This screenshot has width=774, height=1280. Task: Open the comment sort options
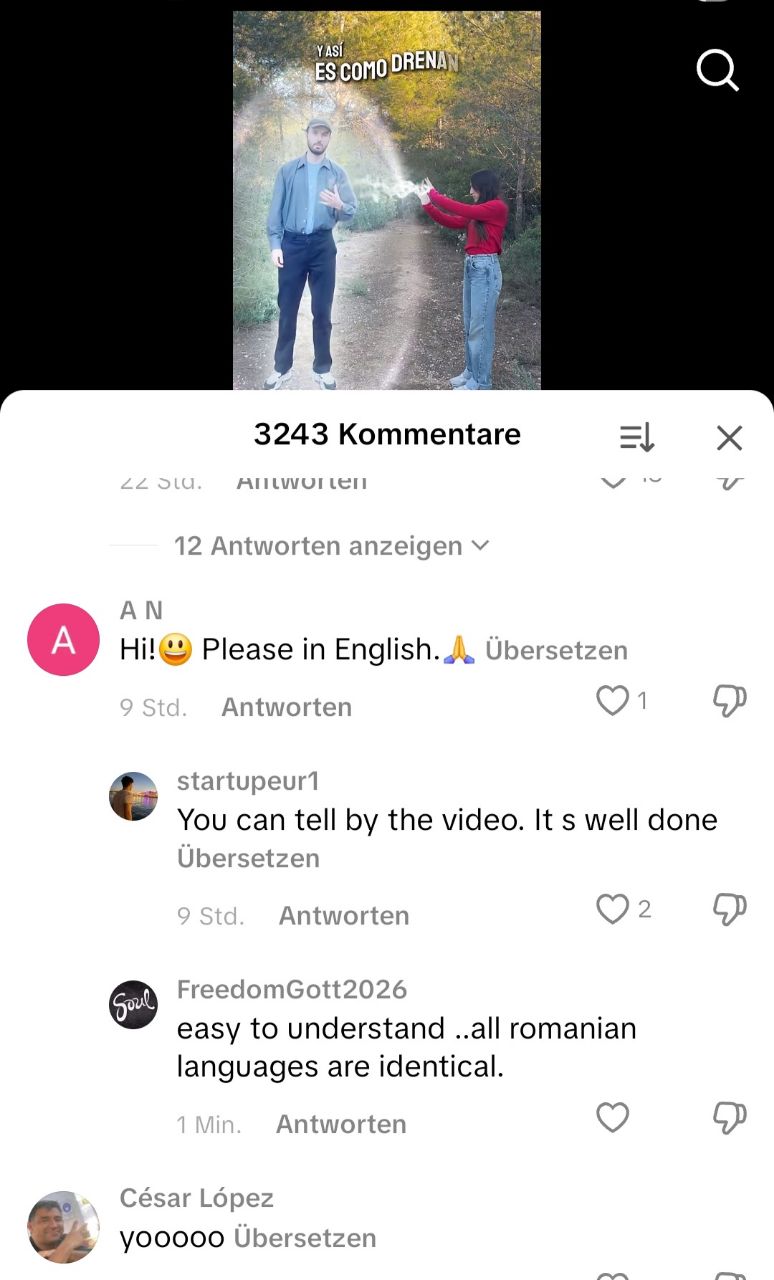(x=637, y=437)
